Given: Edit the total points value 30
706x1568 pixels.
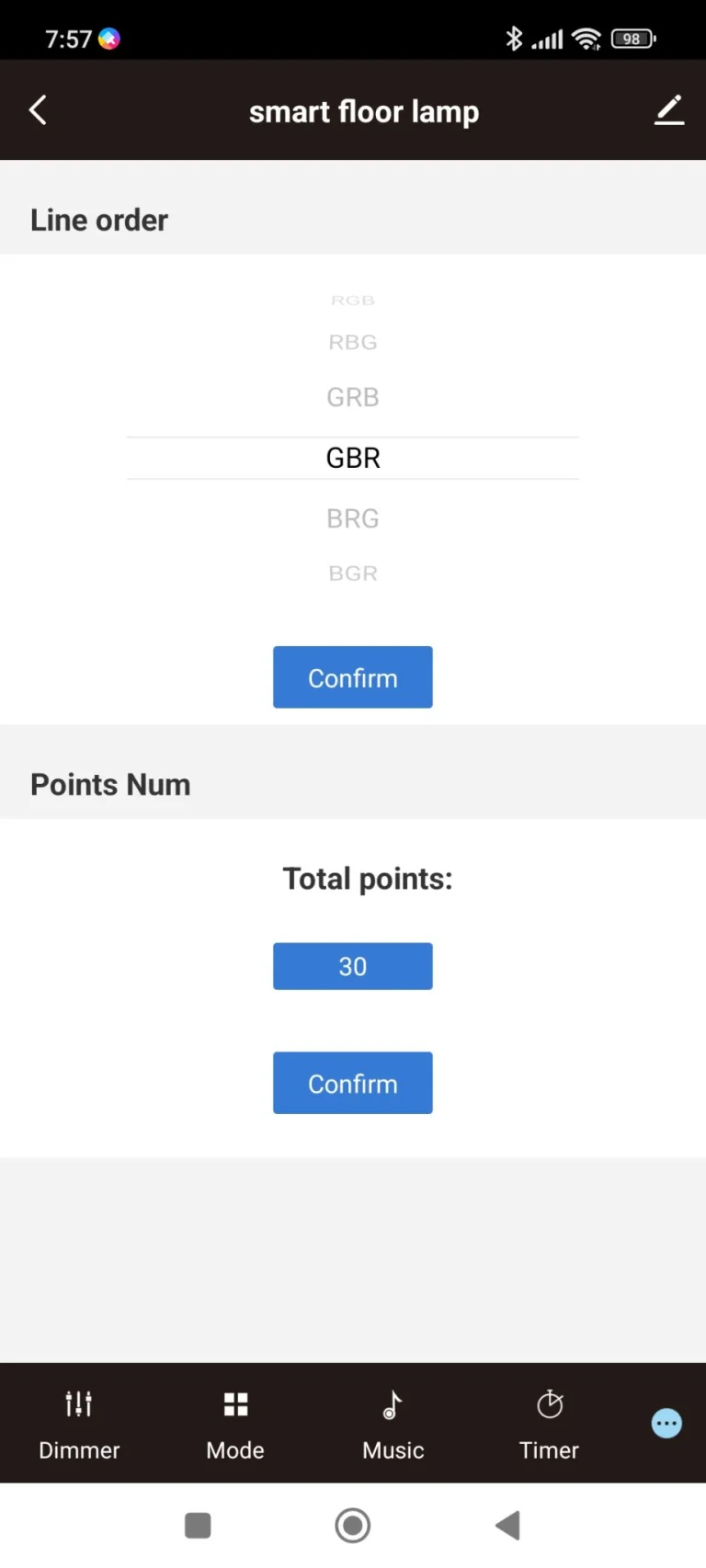Looking at the screenshot, I should [353, 966].
